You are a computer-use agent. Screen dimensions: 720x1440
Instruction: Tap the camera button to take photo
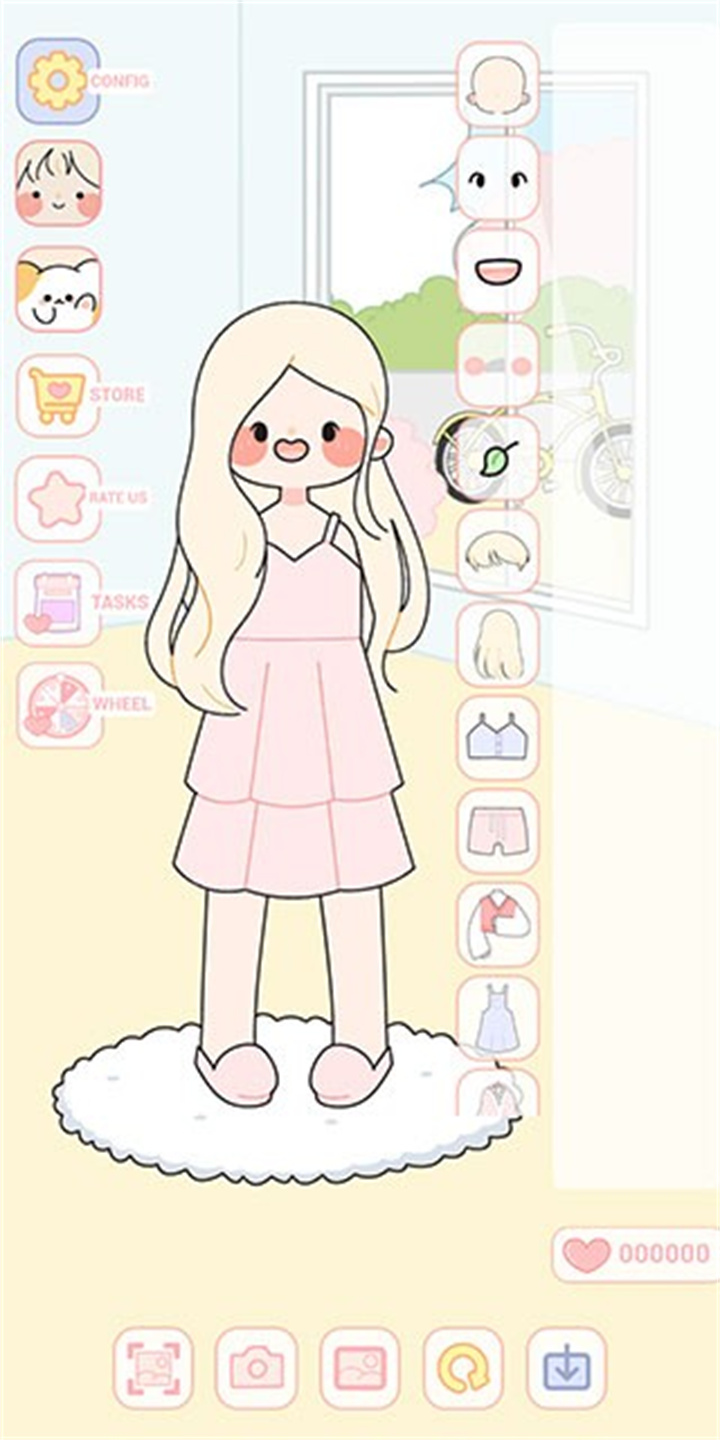point(256,1368)
